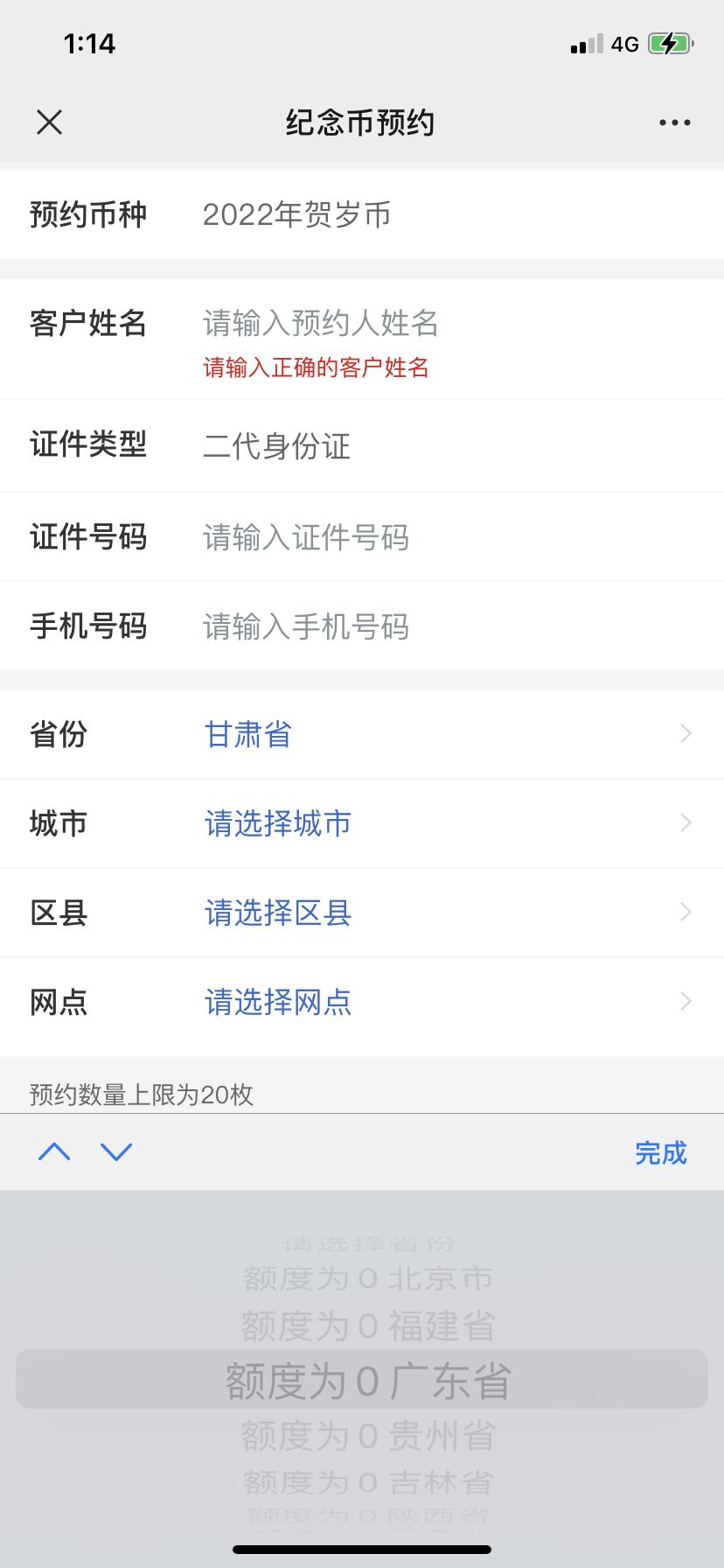The image size is (724, 1568).
Task: Tap 完成 to confirm the selection
Action: tap(661, 1152)
